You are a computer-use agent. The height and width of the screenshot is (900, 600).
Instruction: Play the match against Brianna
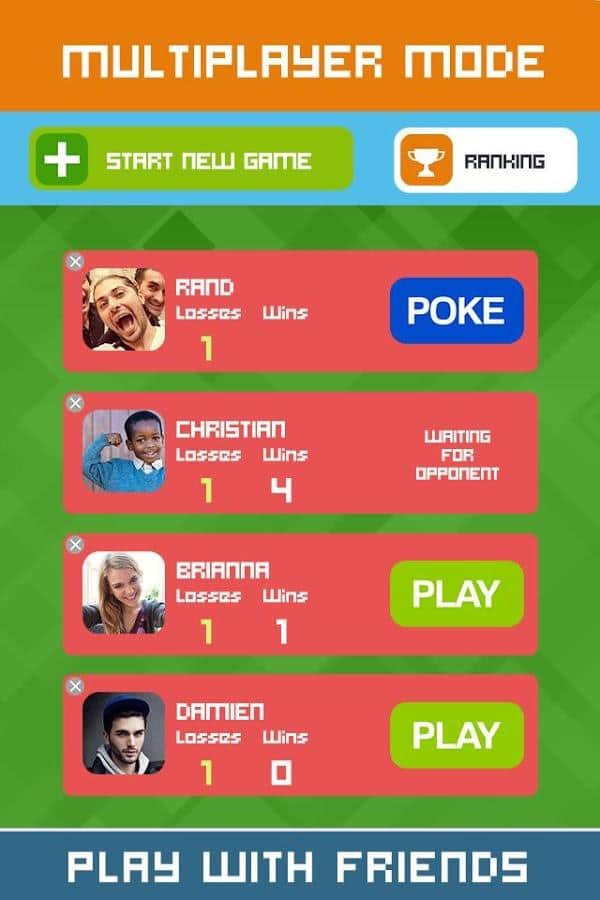coord(456,594)
